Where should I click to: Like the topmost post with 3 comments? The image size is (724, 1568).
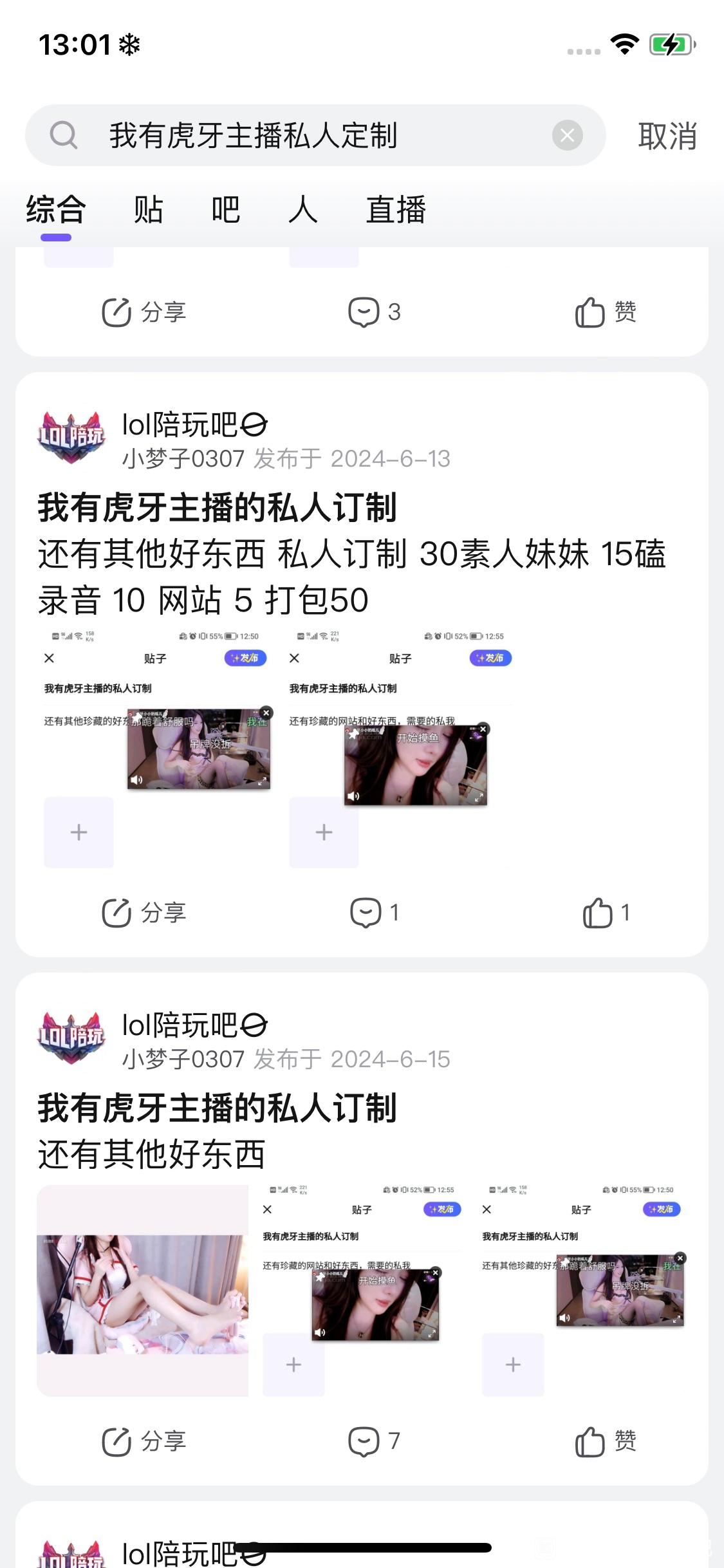coord(606,313)
